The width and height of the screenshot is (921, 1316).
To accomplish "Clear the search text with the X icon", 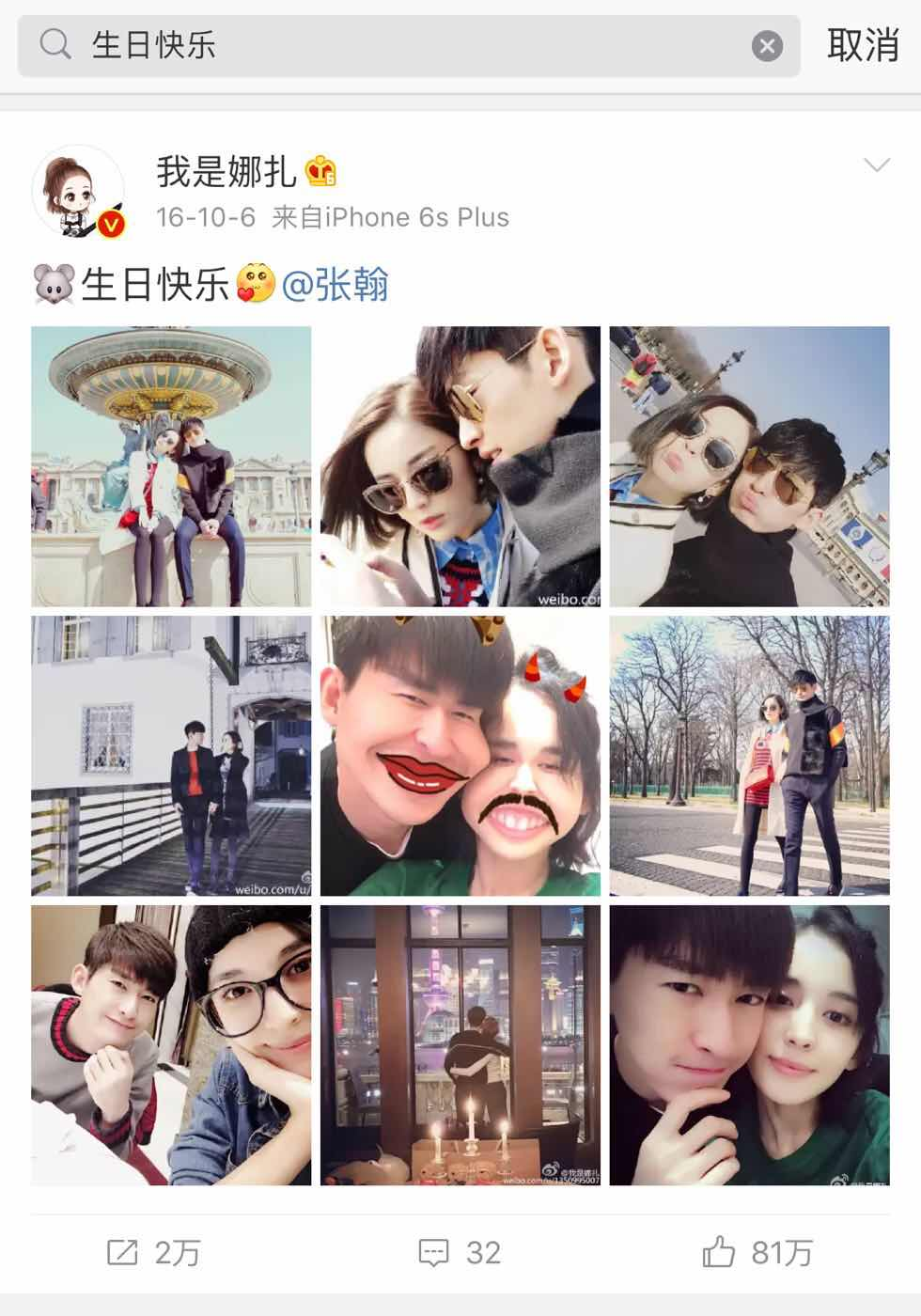I will click(x=767, y=45).
